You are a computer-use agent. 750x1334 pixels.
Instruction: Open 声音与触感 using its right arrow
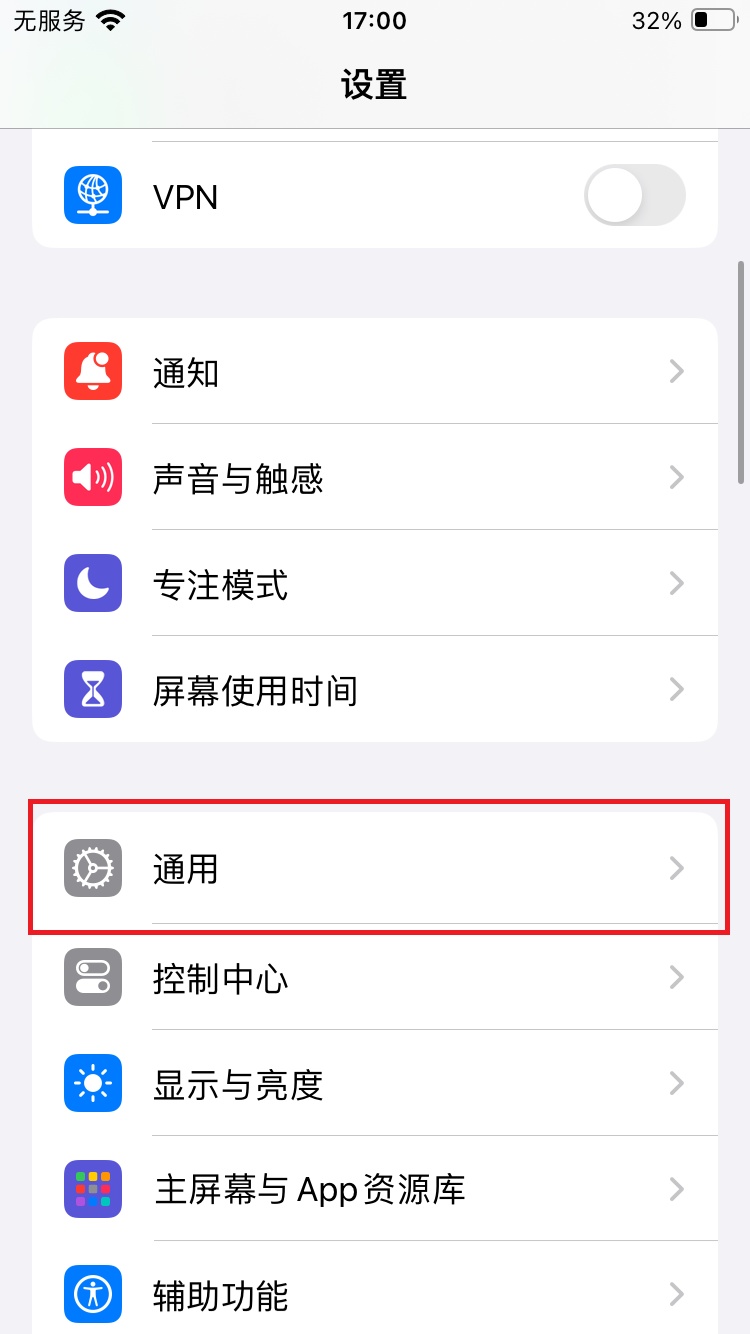pyautogui.click(x=676, y=477)
